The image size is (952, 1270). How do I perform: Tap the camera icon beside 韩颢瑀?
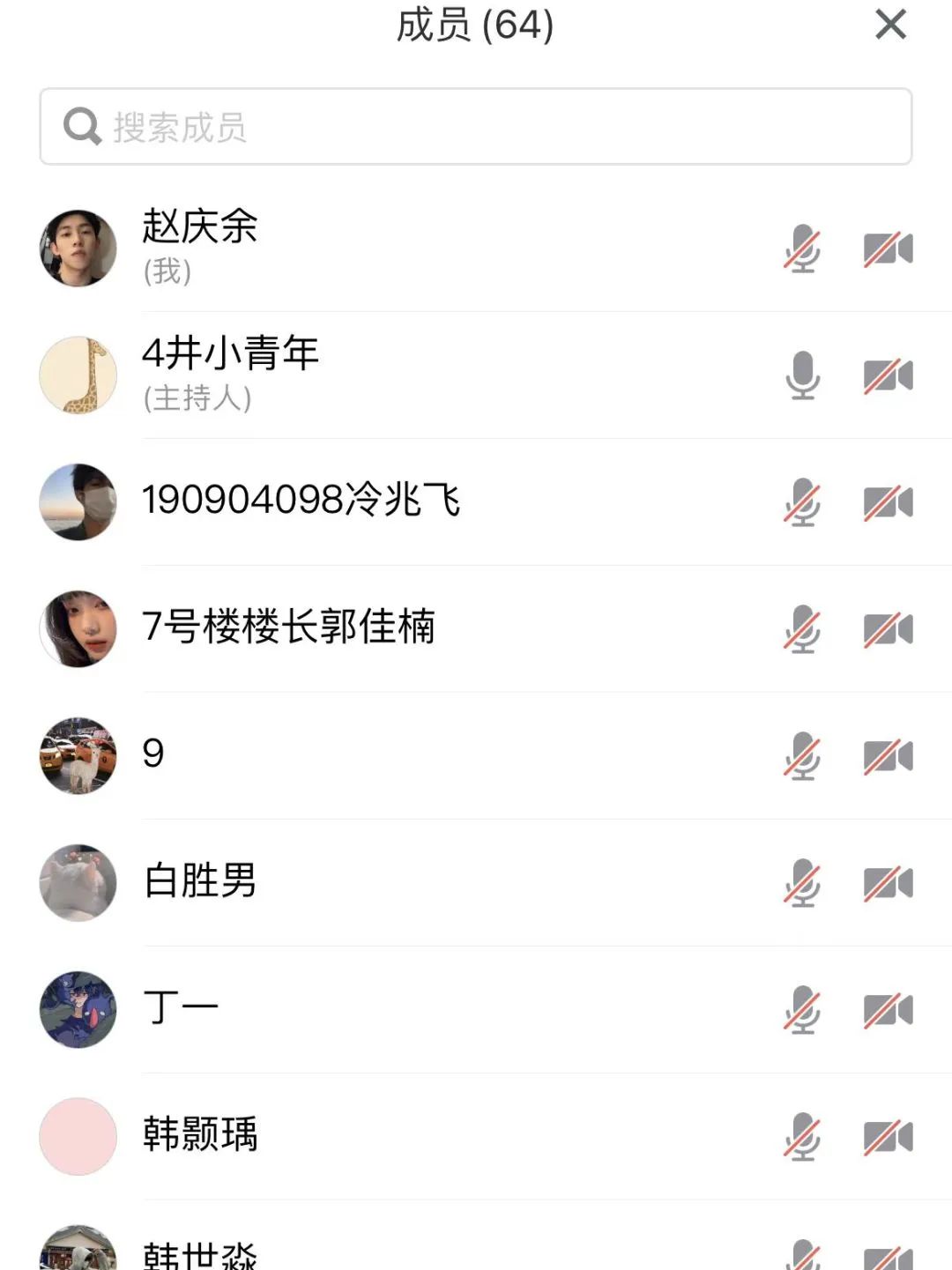[888, 1138]
